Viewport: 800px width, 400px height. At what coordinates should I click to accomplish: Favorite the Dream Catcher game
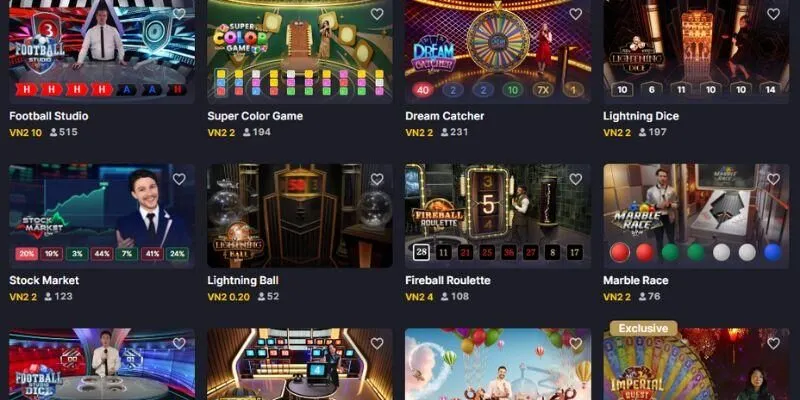click(575, 14)
